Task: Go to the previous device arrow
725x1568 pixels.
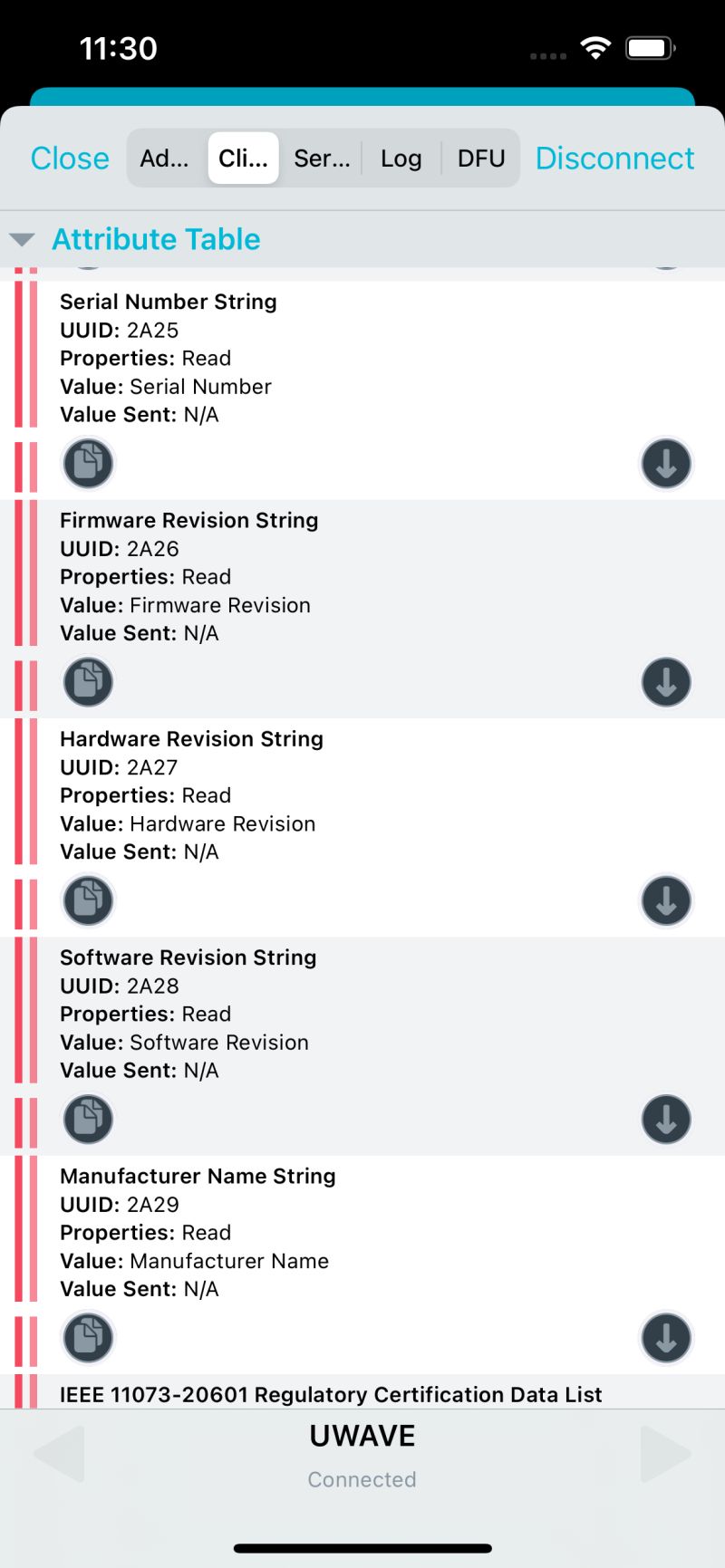Action: (x=60, y=1454)
